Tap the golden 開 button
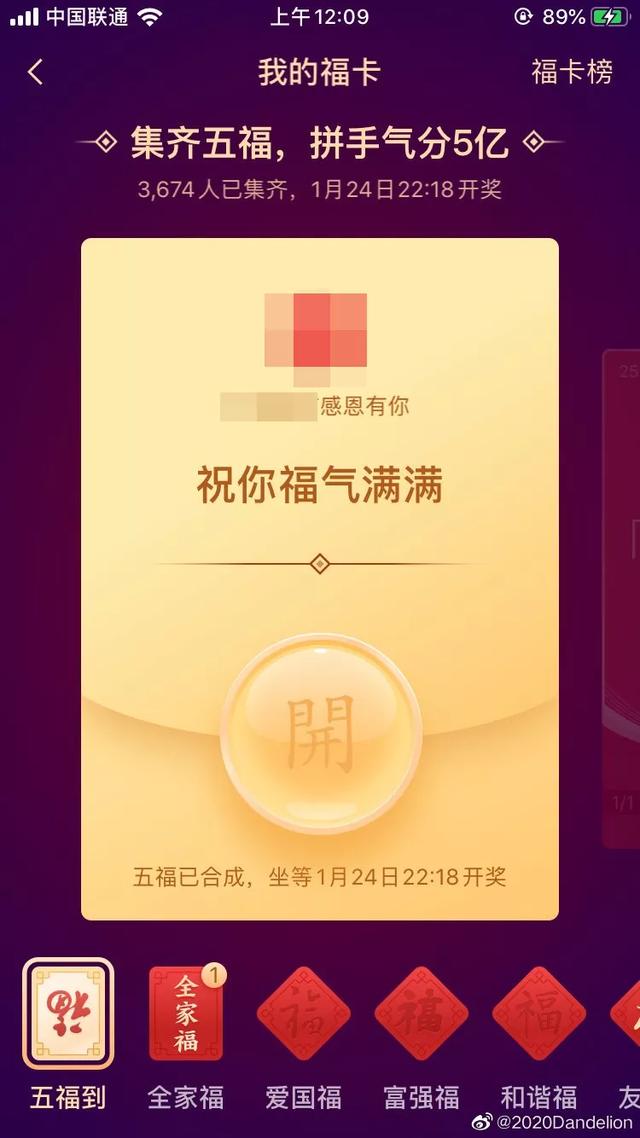 (x=320, y=735)
